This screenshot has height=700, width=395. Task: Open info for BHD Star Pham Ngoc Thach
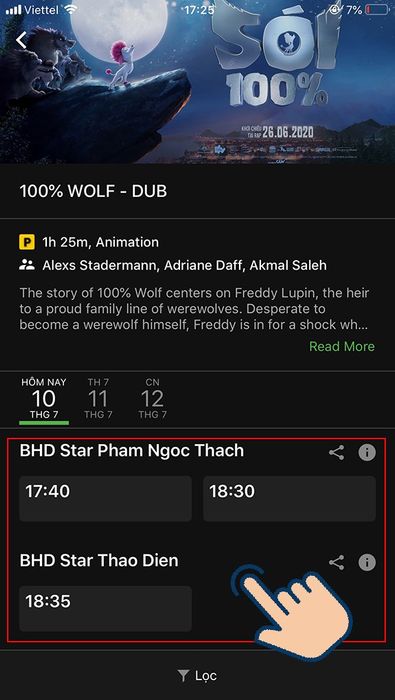tap(367, 453)
